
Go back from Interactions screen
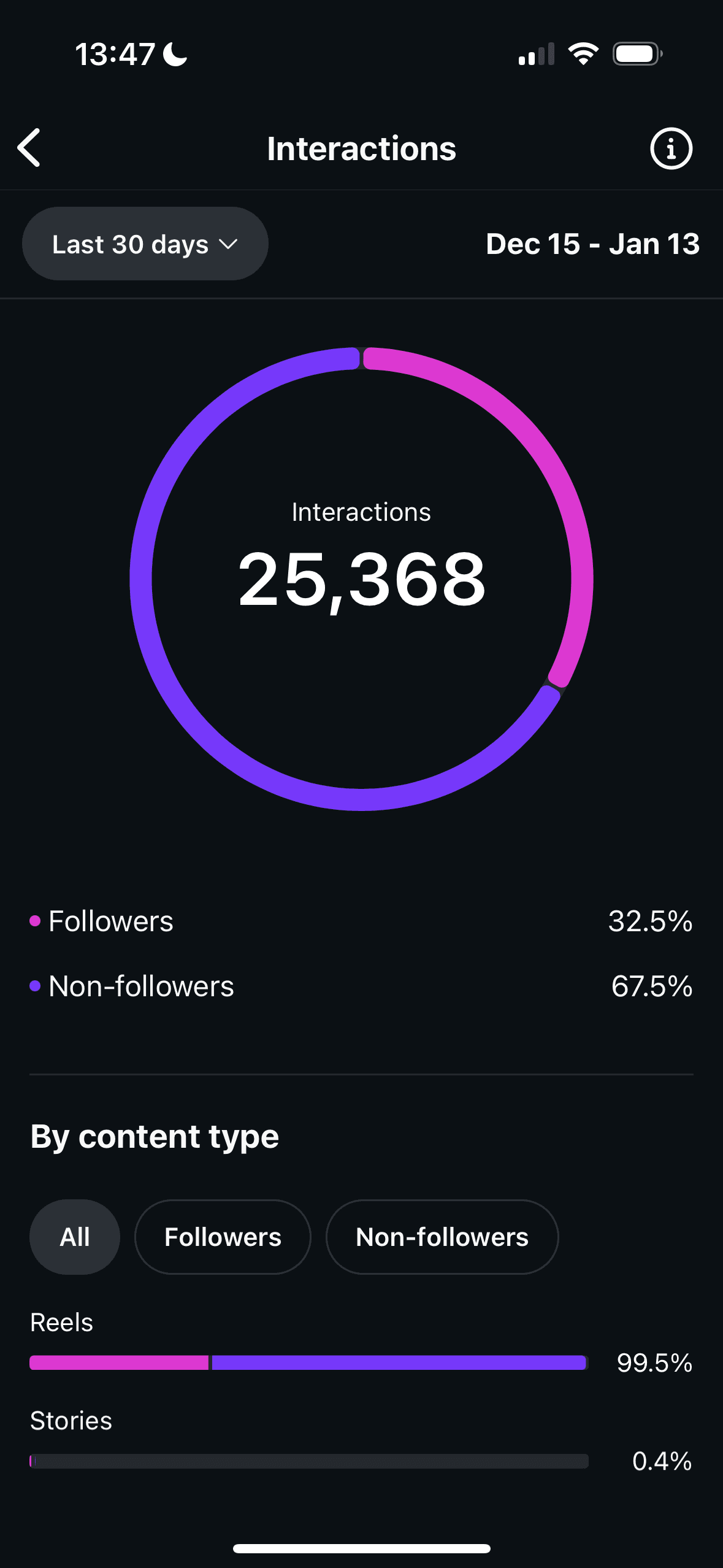tap(29, 148)
